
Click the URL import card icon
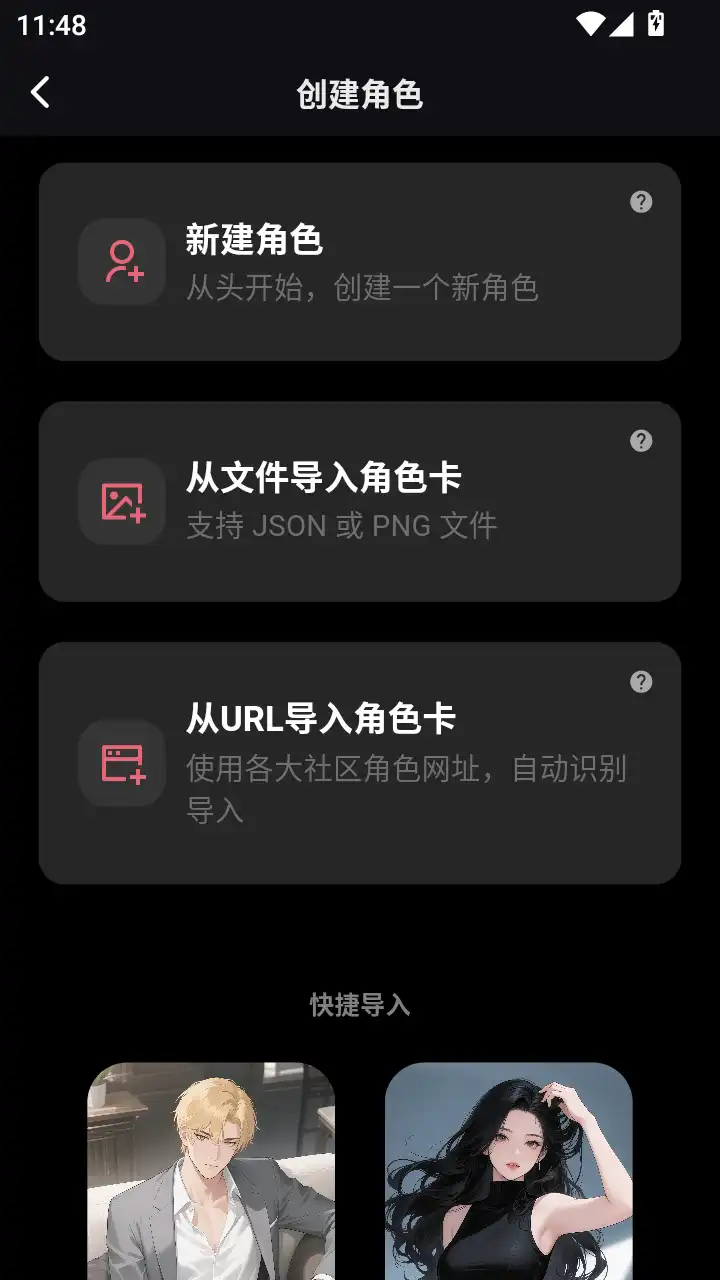coord(121,763)
